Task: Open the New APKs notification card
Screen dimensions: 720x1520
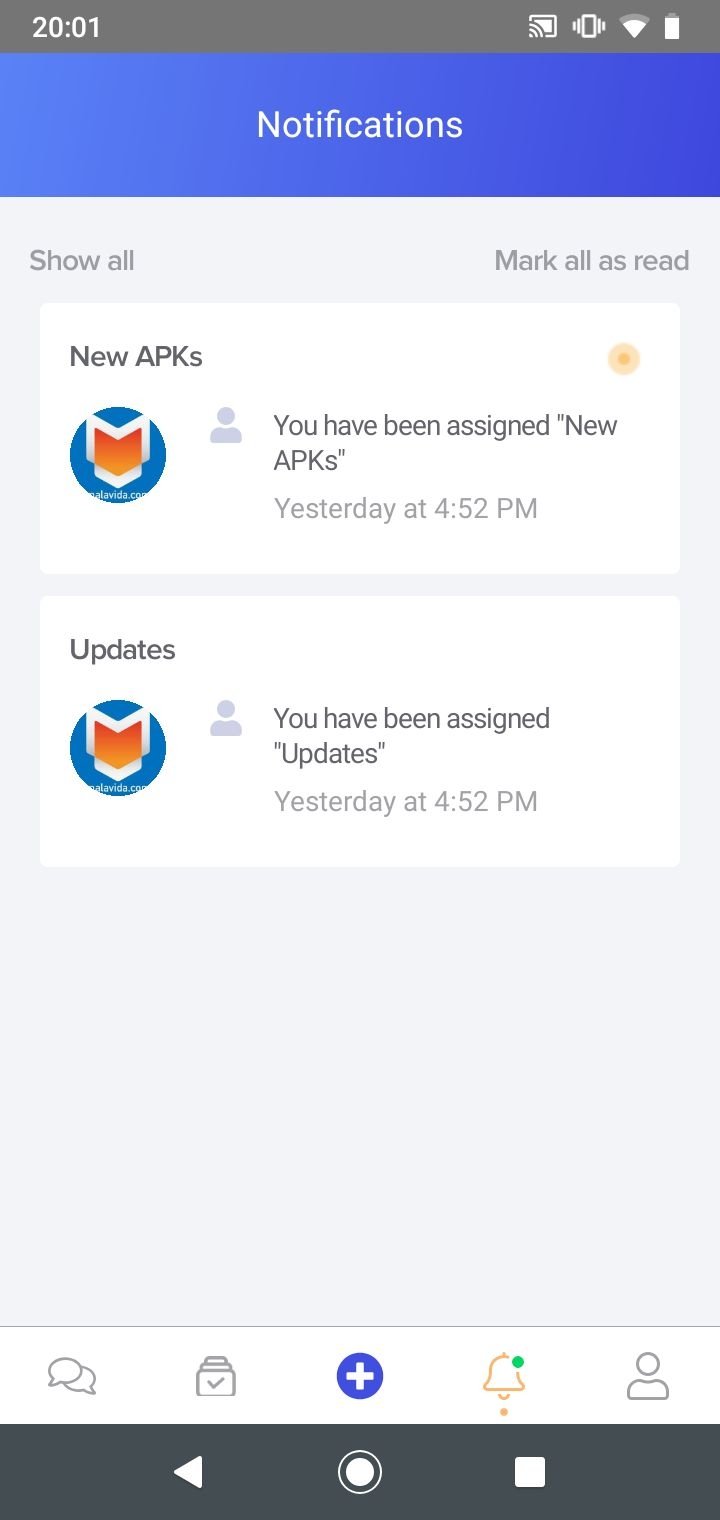Action: click(360, 438)
